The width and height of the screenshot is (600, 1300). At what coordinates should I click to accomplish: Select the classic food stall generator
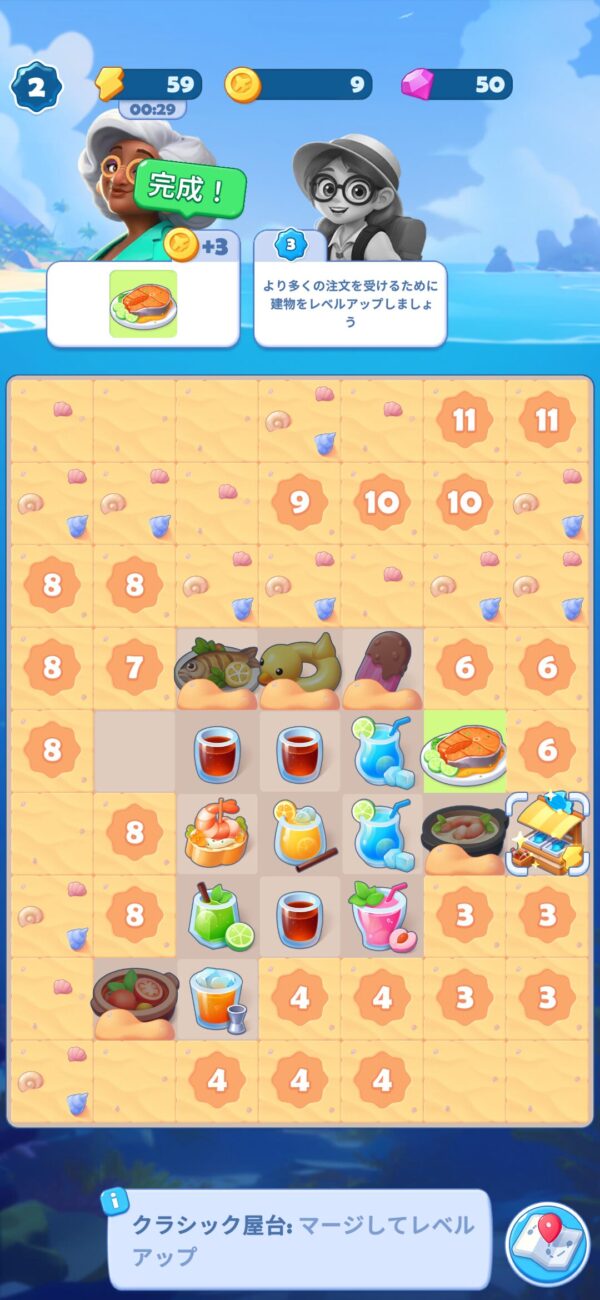(546, 833)
